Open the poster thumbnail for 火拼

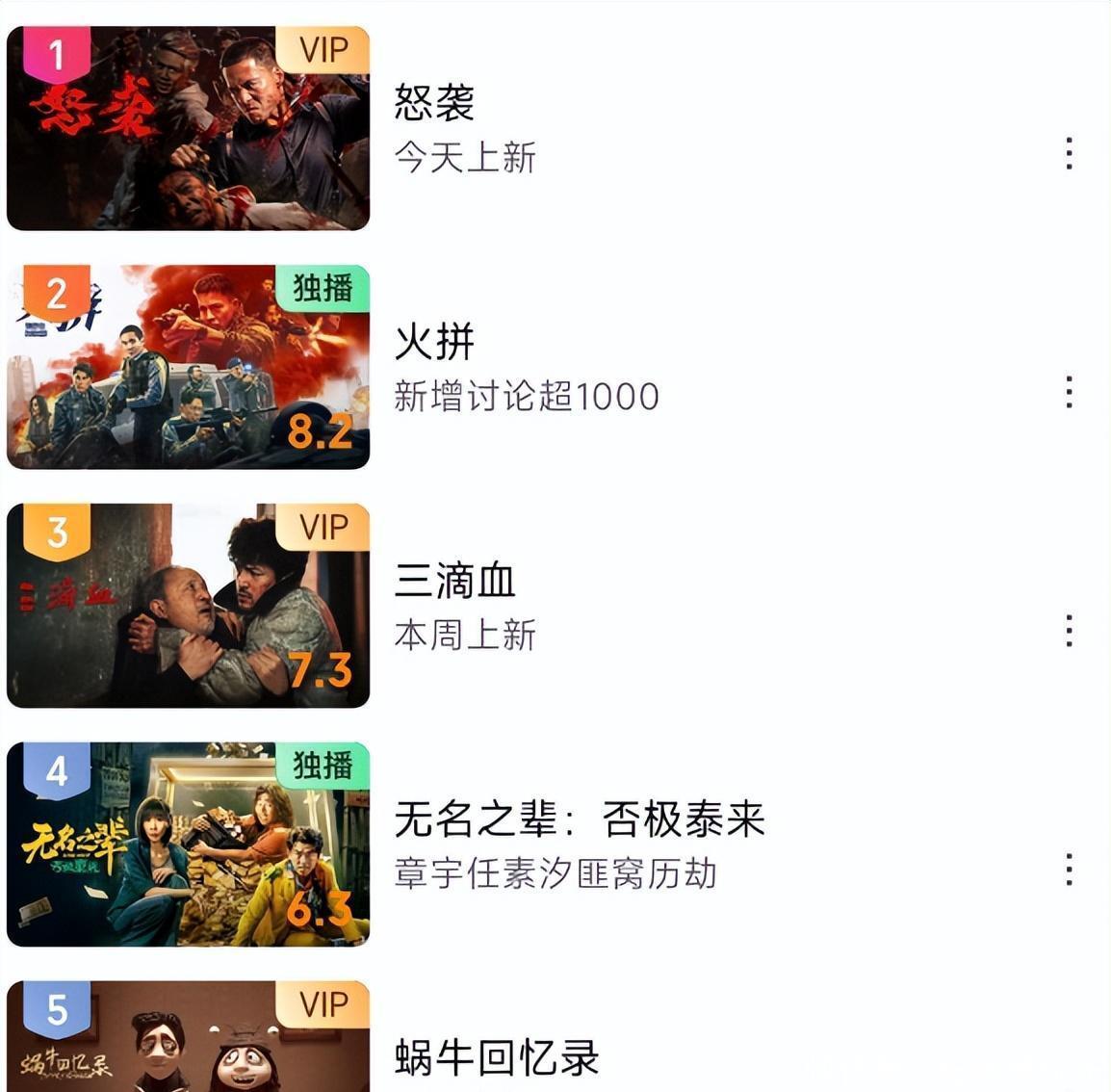click(188, 367)
